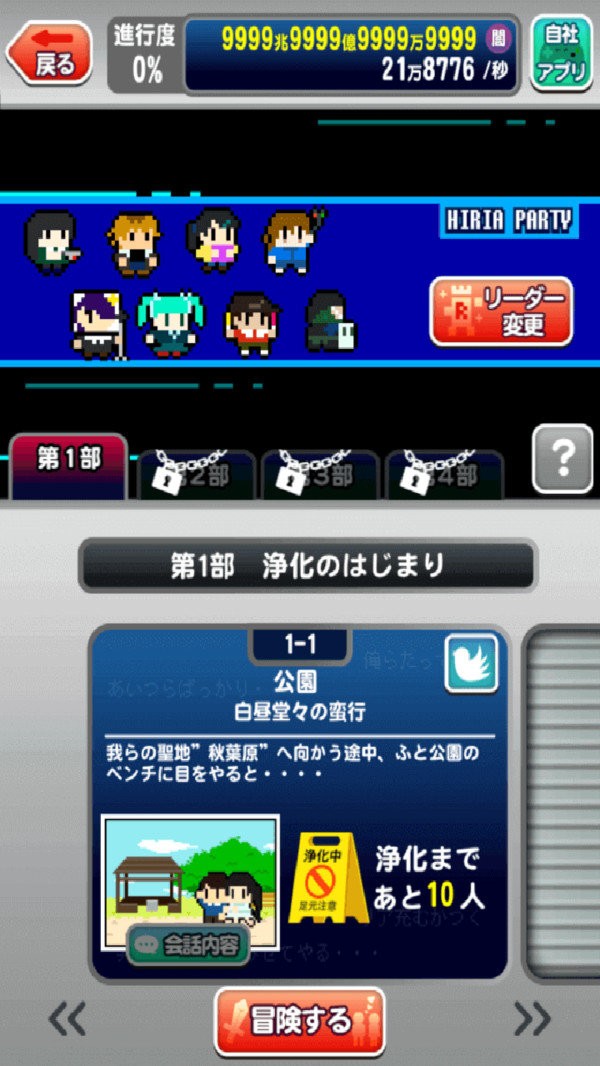600x1066 pixels.
Task: Tap リーダー変更 to change the leader
Action: [x=502, y=311]
